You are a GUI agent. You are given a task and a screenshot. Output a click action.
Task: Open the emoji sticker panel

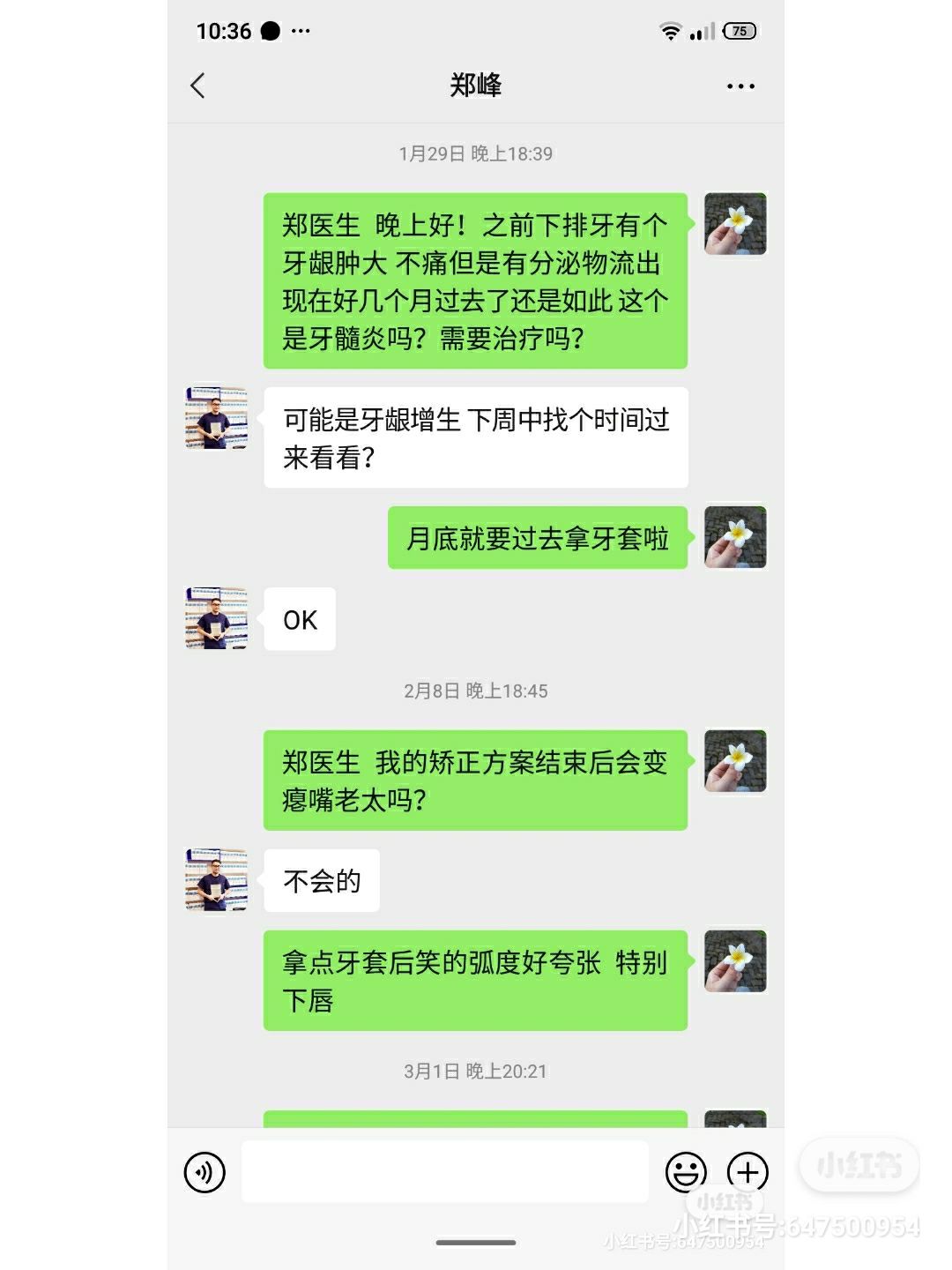point(686,1172)
